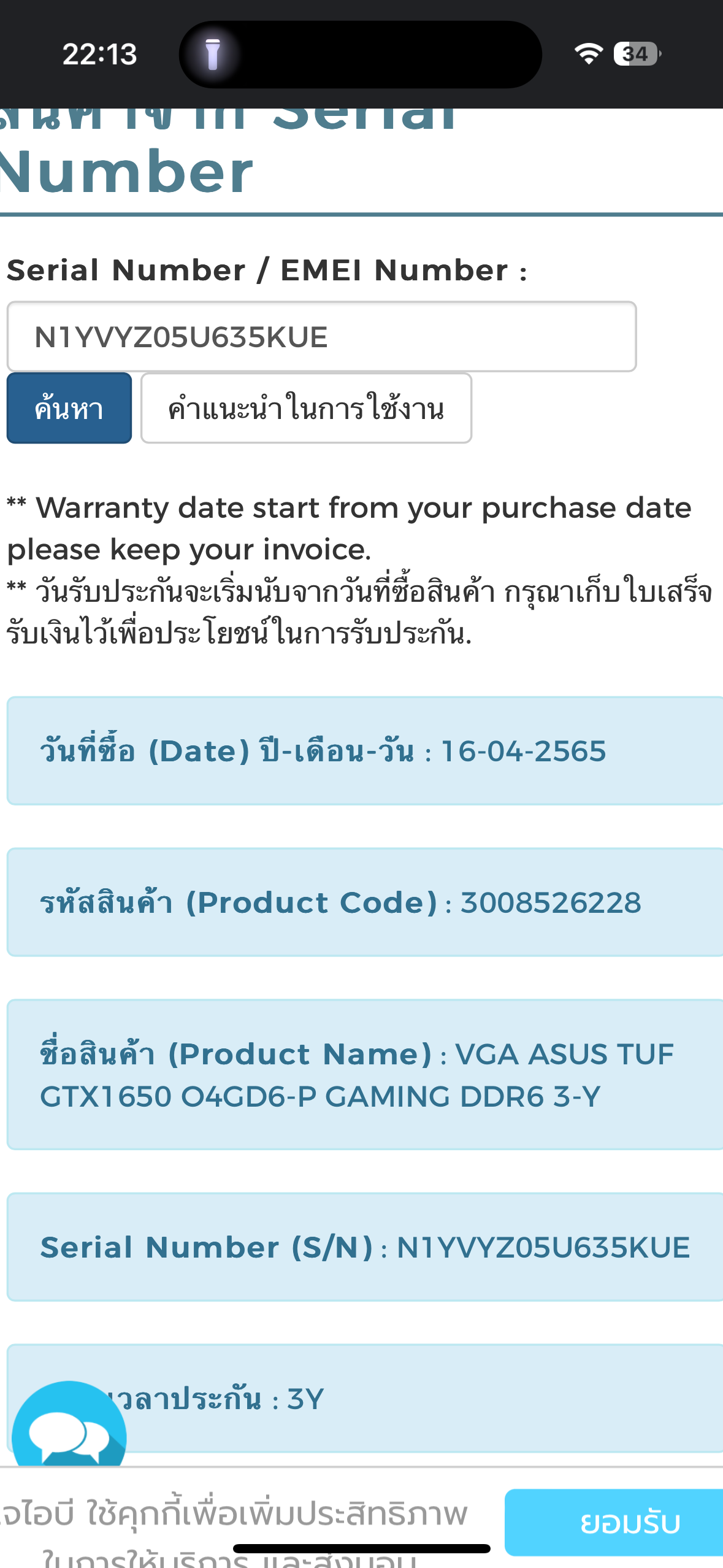723x1568 pixels.
Task: Accept cookies with the ยอมรับ button
Action: pyautogui.click(x=614, y=1522)
